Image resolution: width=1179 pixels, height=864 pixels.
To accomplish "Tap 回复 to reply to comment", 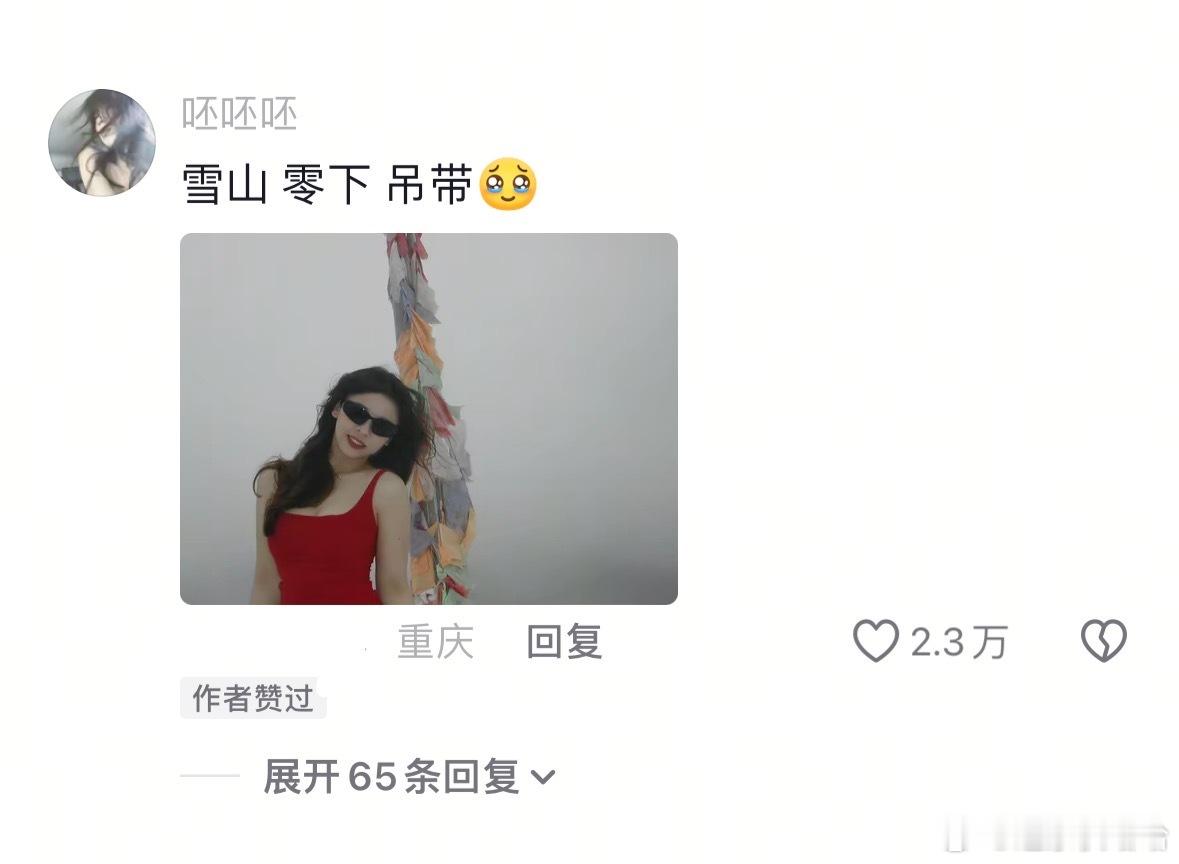I will pyautogui.click(x=564, y=642).
